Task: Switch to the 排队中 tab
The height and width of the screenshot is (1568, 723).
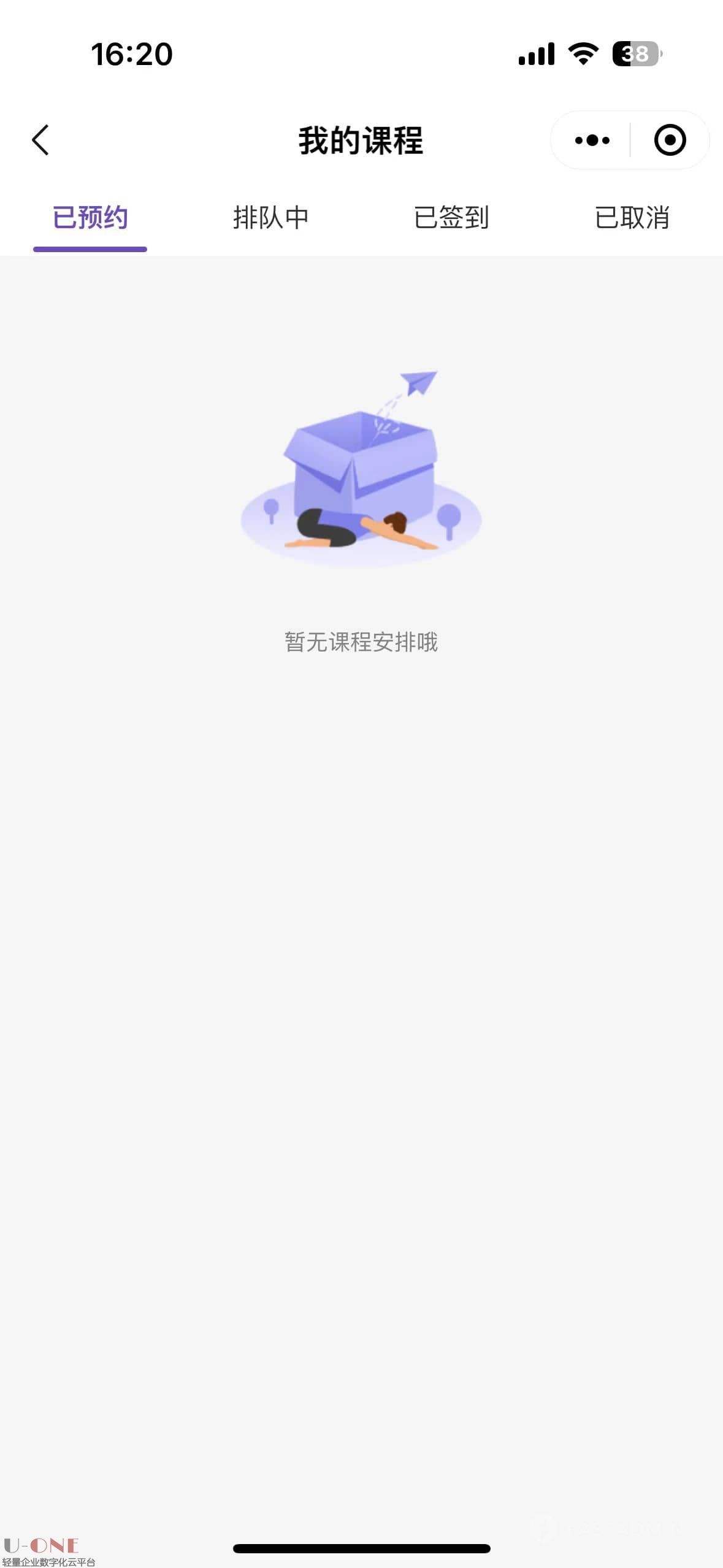Action: (270, 218)
